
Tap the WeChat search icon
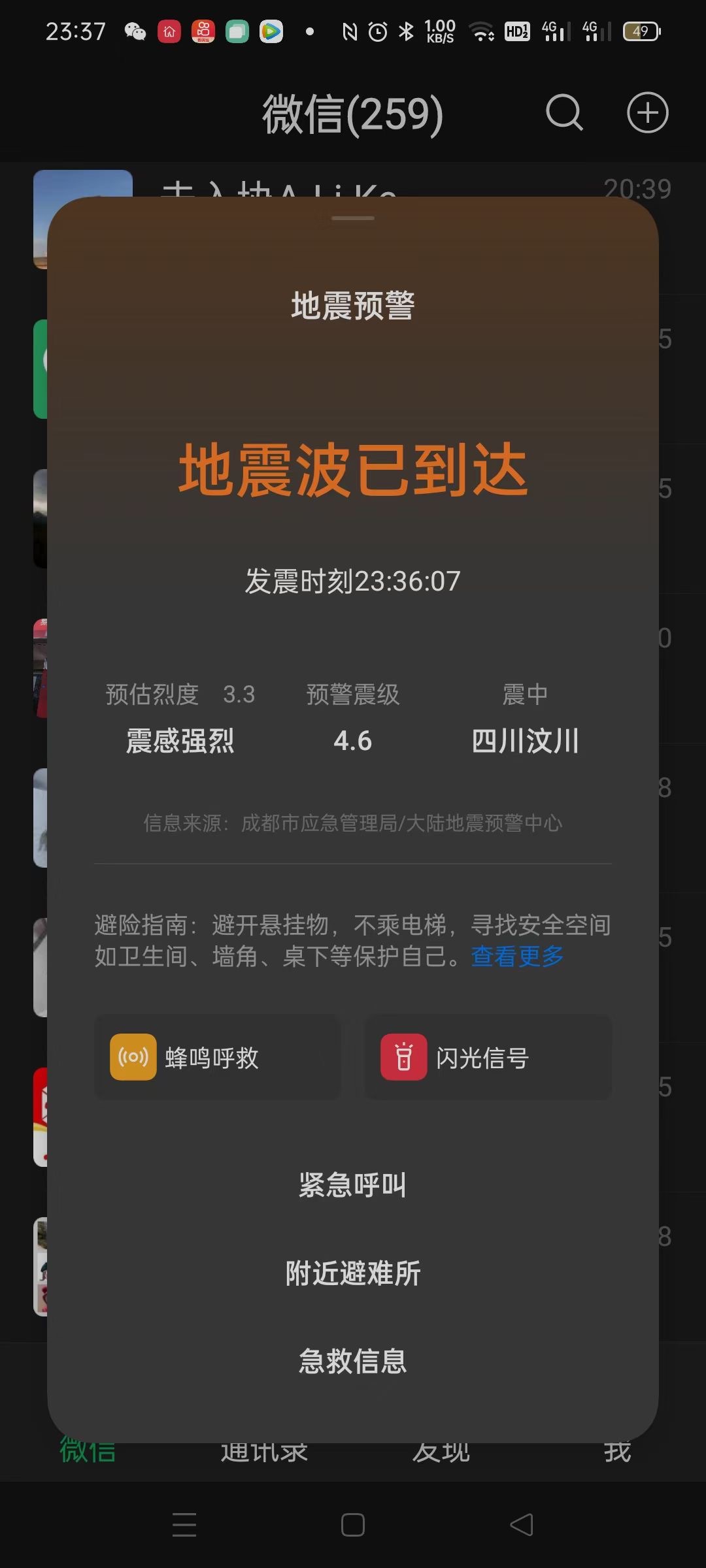pos(564,113)
